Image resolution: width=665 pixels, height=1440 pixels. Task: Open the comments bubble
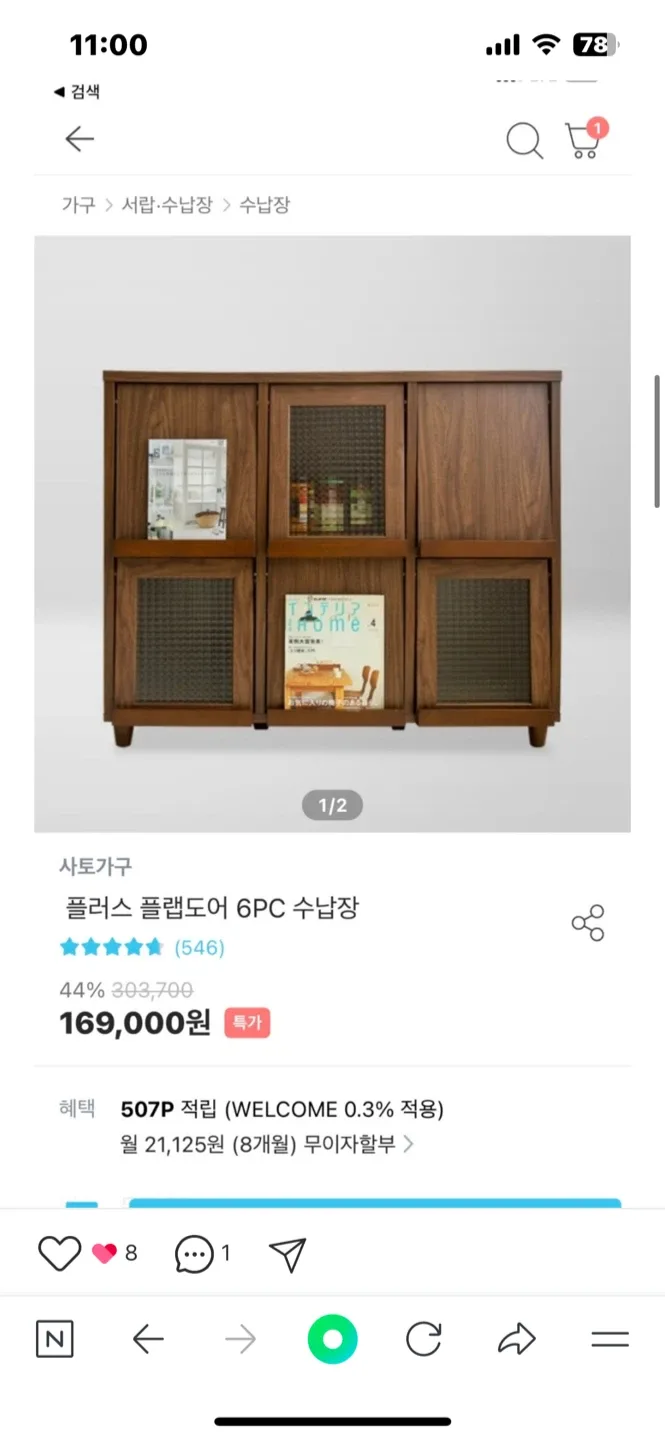click(194, 1254)
